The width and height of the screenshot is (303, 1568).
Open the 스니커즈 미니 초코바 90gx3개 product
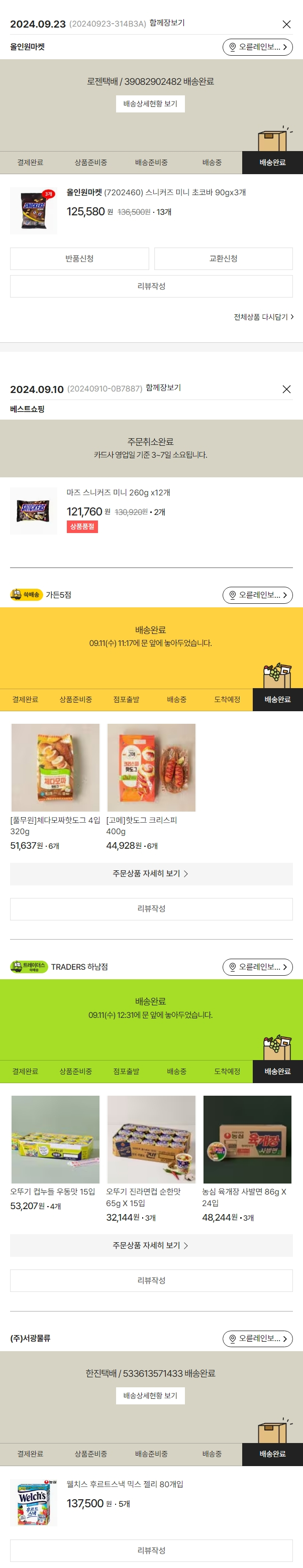[x=155, y=192]
